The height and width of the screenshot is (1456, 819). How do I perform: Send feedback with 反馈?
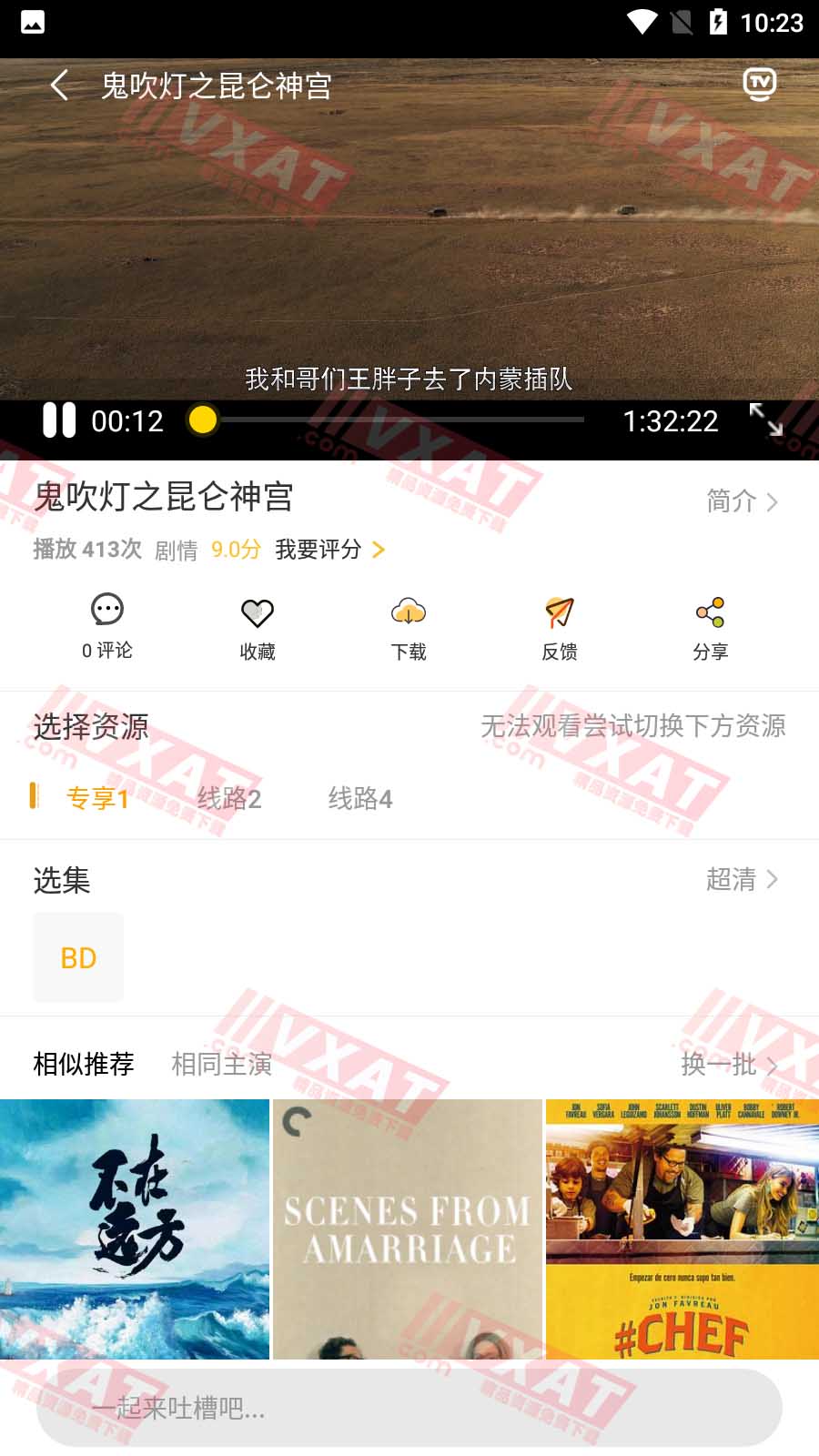560,628
